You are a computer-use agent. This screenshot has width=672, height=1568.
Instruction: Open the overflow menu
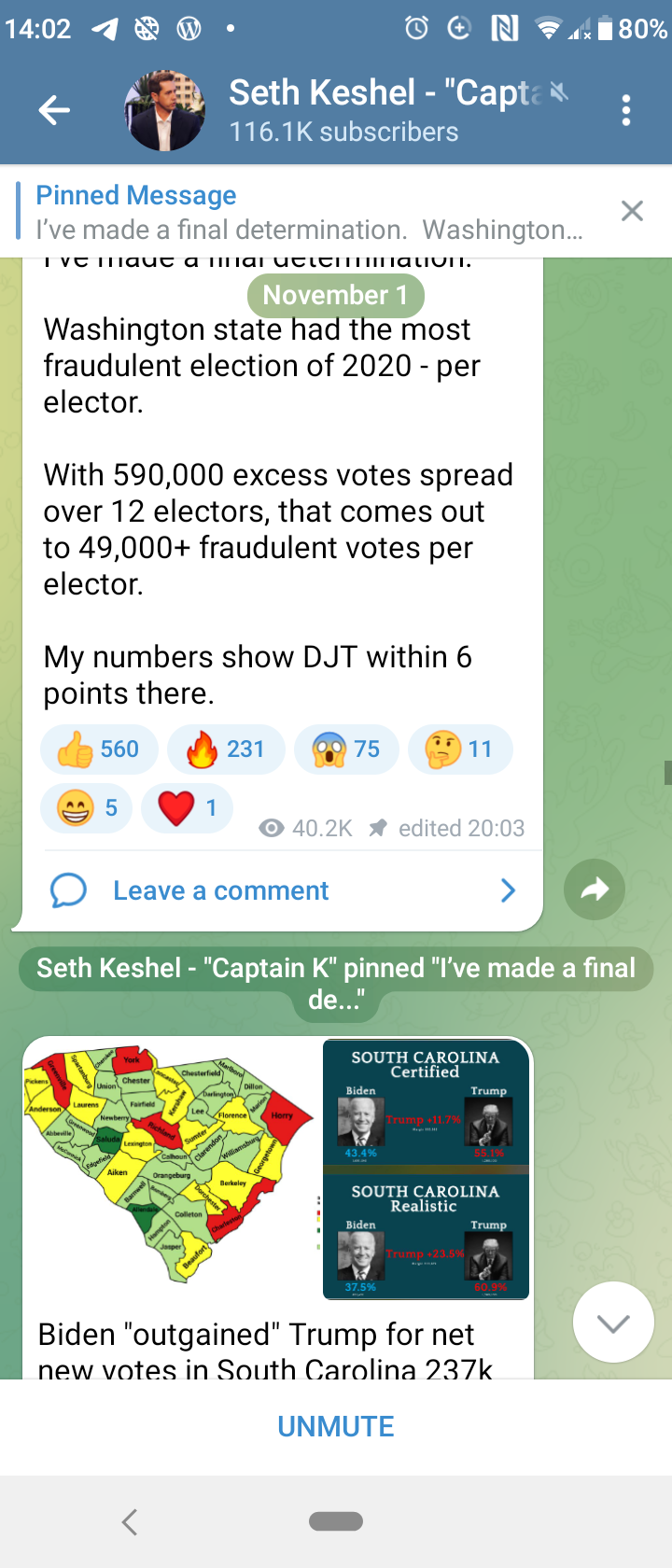tap(626, 110)
